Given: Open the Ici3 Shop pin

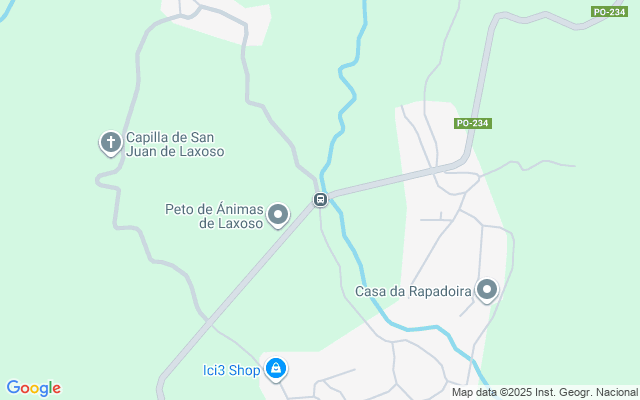Looking at the screenshot, I should point(276,369).
